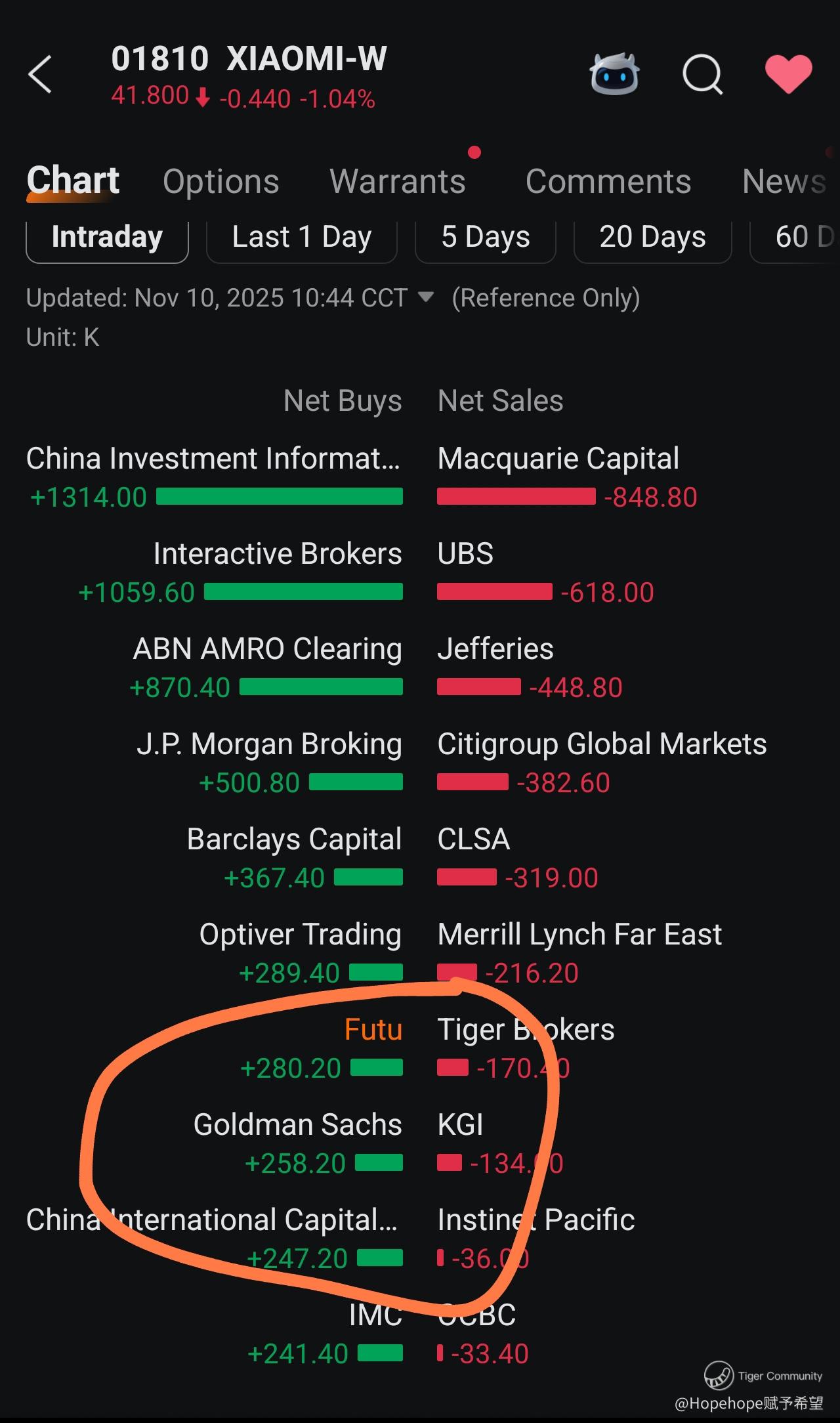840x1423 pixels.
Task: Select the 20 Days period
Action: 653,238
